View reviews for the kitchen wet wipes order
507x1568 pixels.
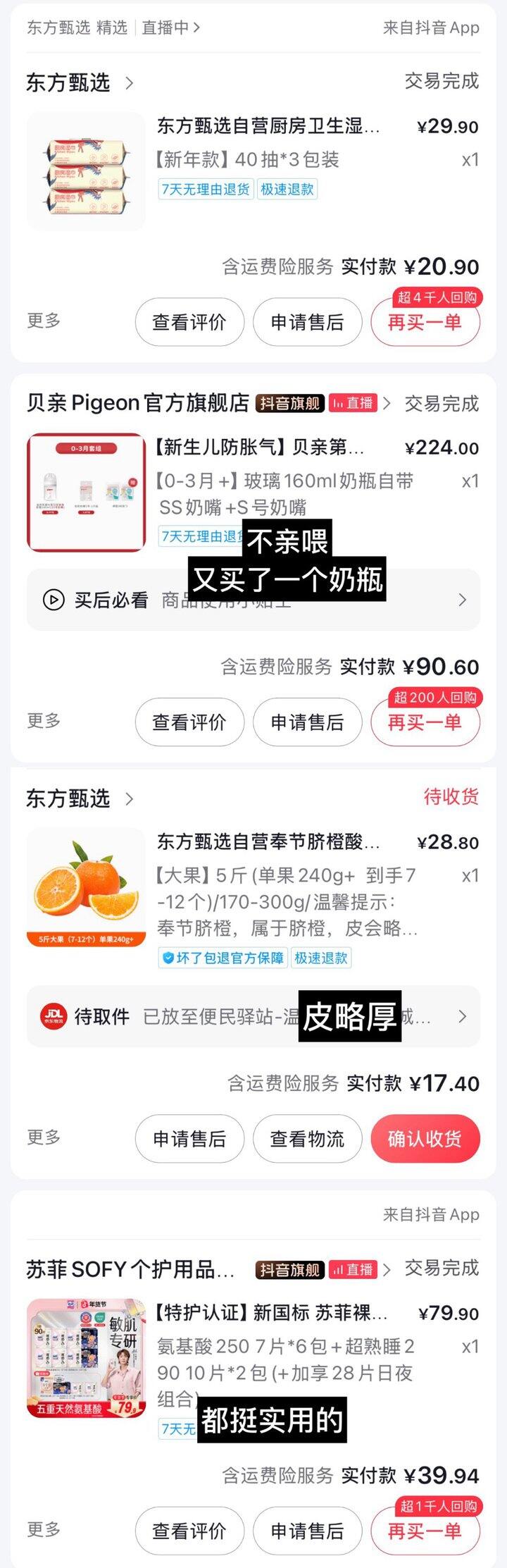189,322
